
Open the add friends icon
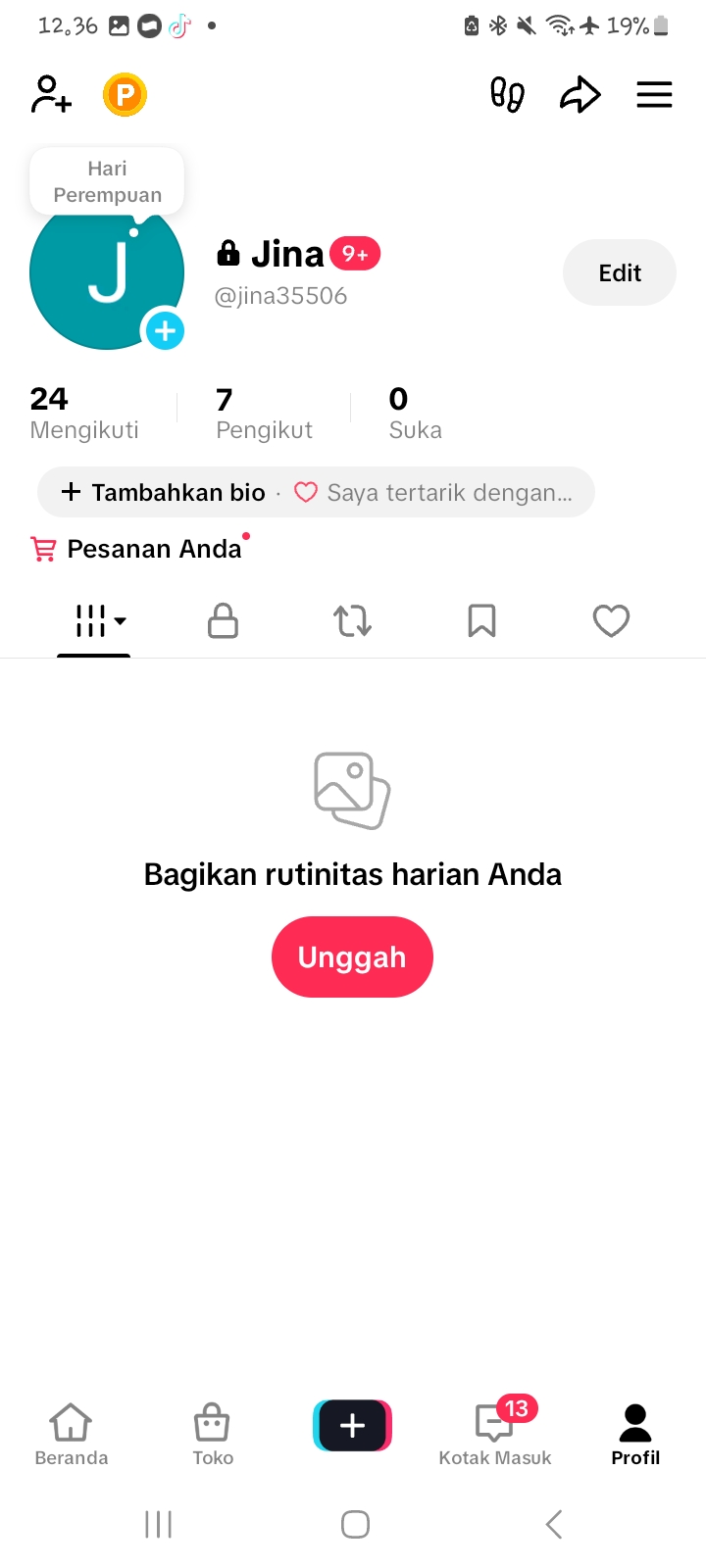pos(51,95)
